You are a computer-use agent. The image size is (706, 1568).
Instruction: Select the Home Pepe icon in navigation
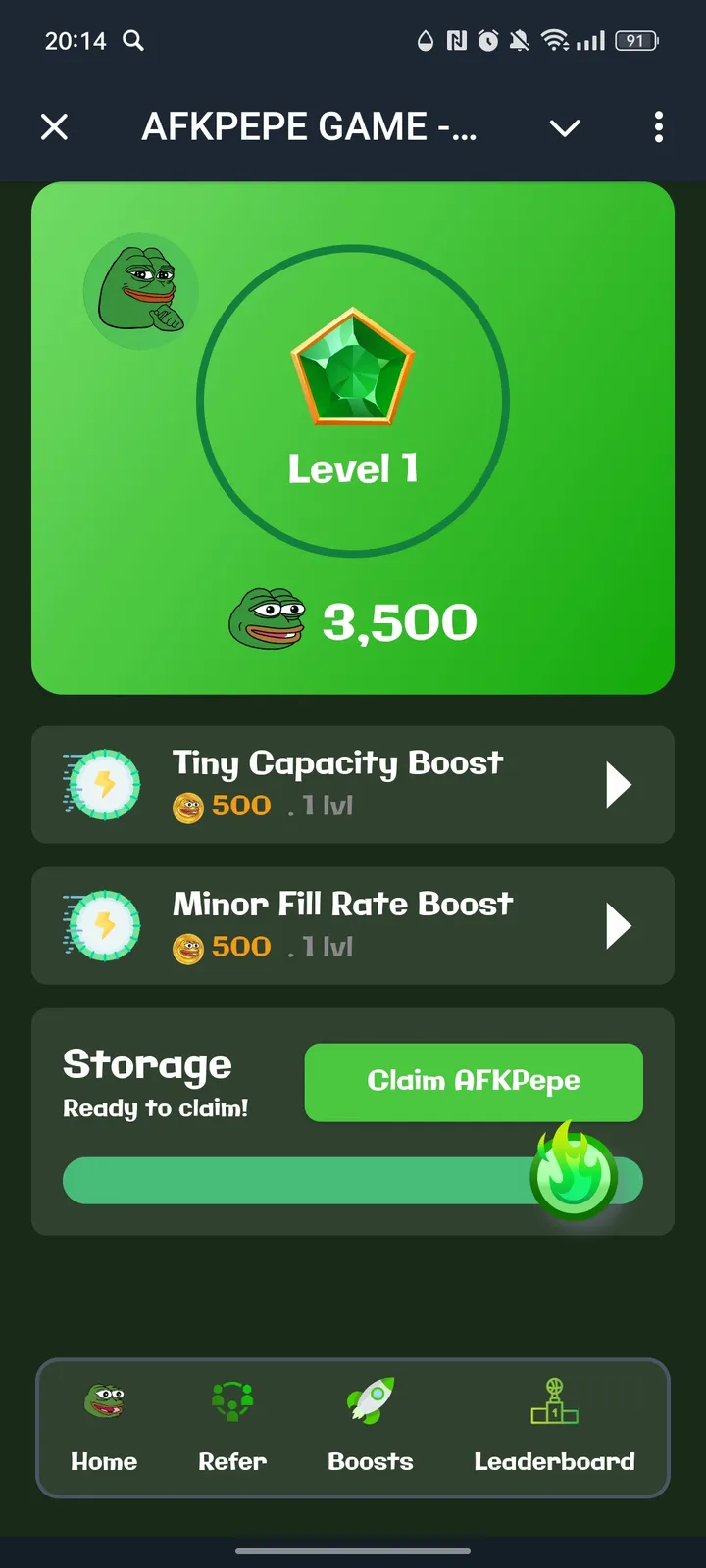(104, 1403)
